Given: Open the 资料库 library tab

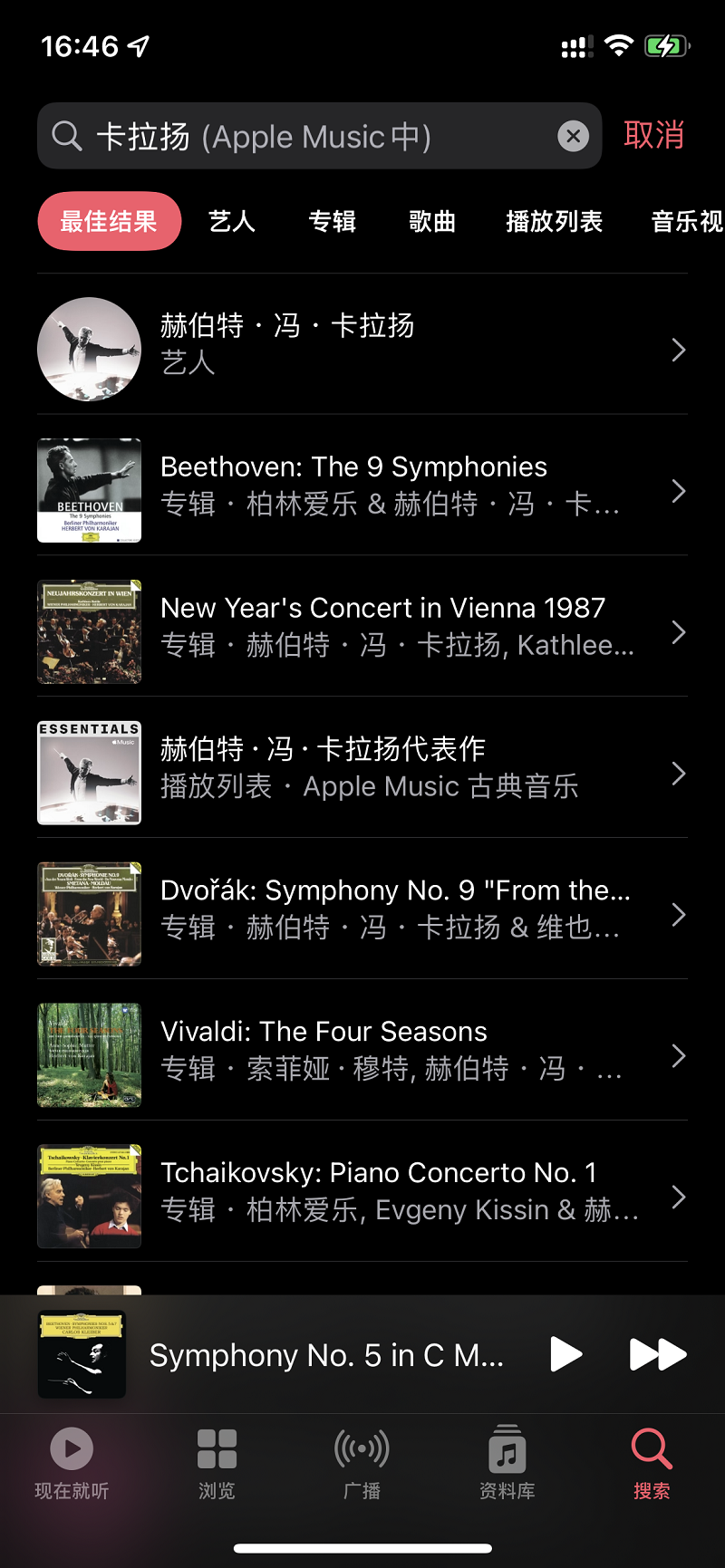Looking at the screenshot, I should 507,1461.
